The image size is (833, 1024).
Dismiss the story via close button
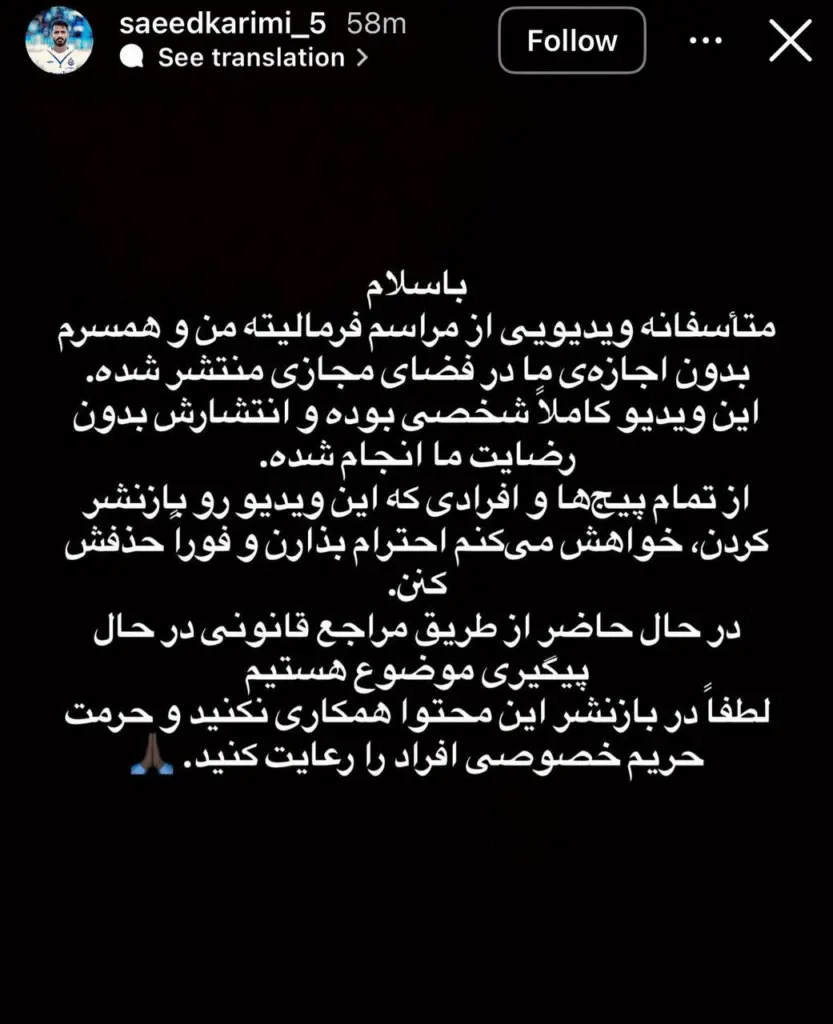point(791,41)
